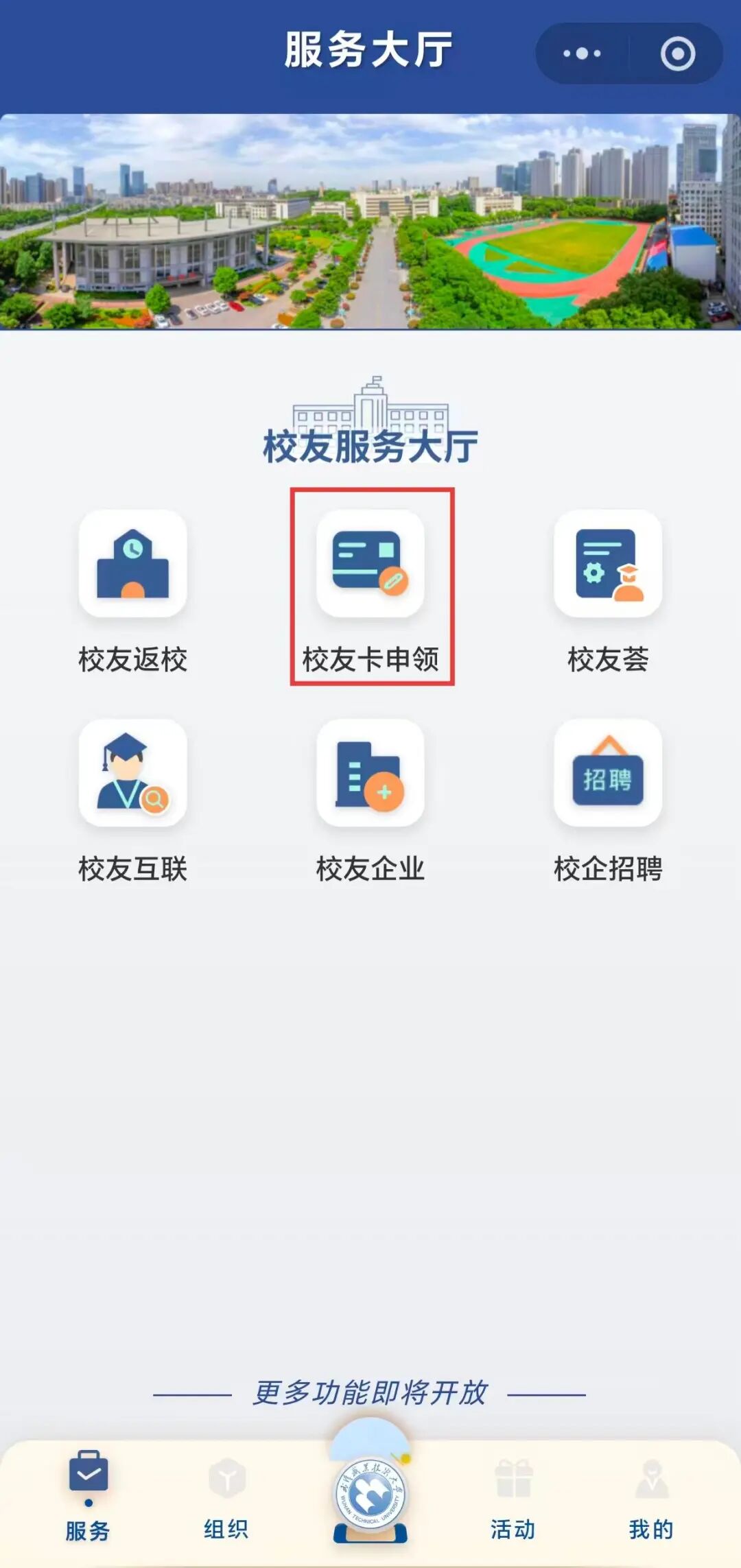Open 校友互联 alumni connect

pyautogui.click(x=133, y=774)
